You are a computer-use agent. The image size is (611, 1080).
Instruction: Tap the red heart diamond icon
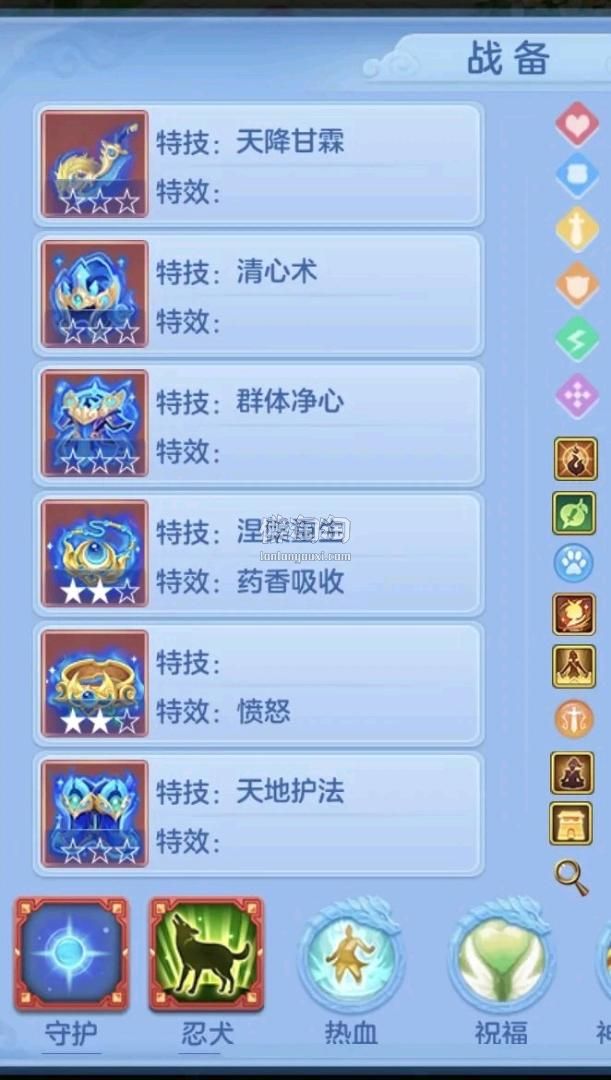tap(576, 124)
